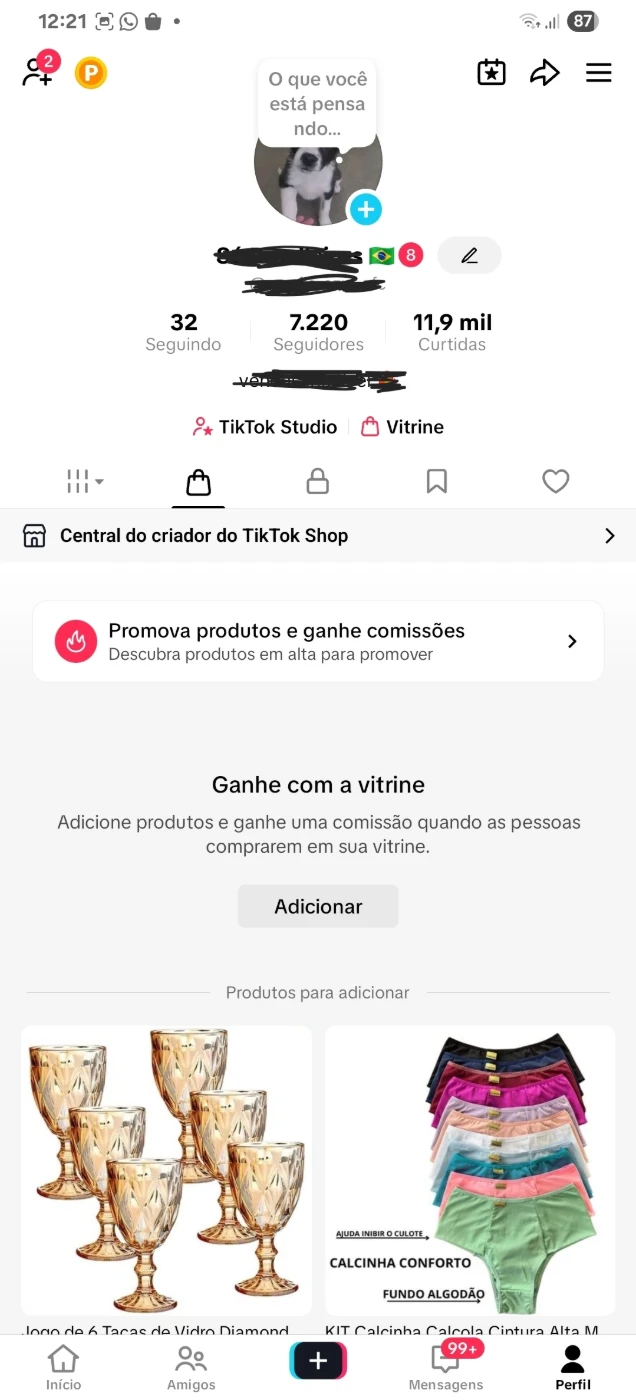Tap the Adicionar button
The height and width of the screenshot is (1400, 636).
(318, 907)
